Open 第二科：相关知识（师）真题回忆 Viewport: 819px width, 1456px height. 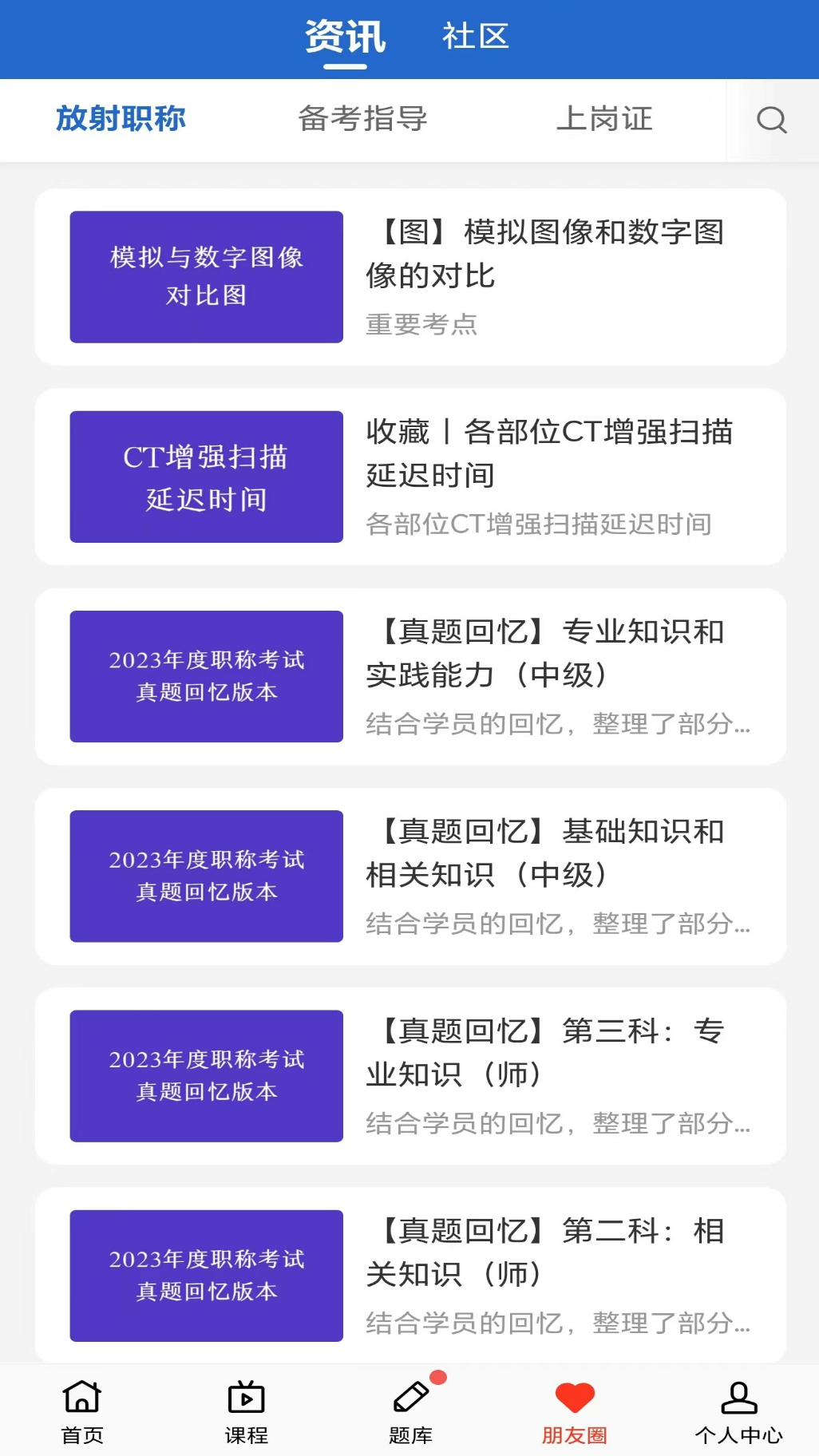click(547, 1255)
